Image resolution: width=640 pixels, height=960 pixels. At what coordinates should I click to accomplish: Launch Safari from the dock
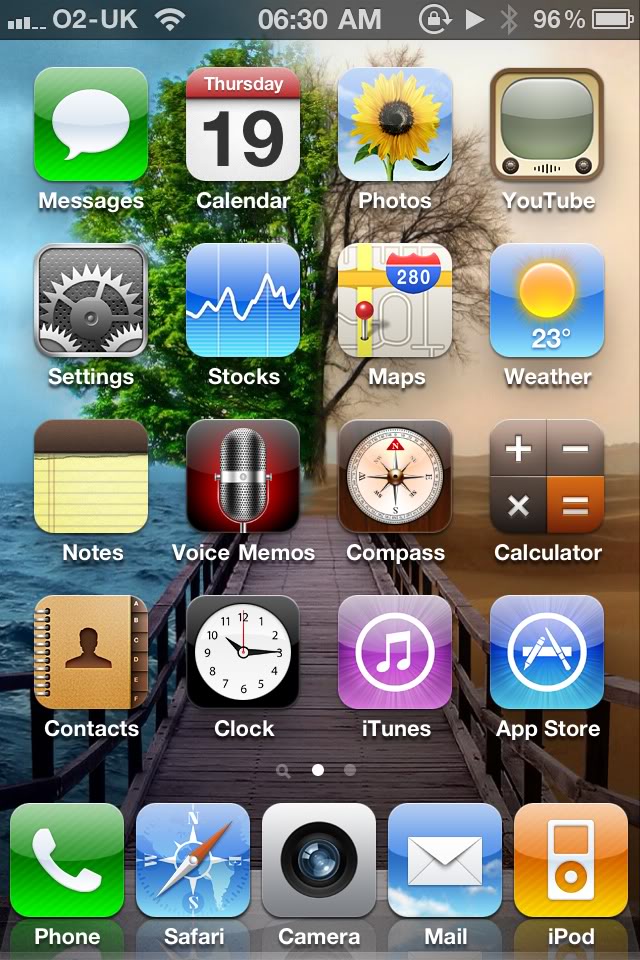[x=193, y=861]
